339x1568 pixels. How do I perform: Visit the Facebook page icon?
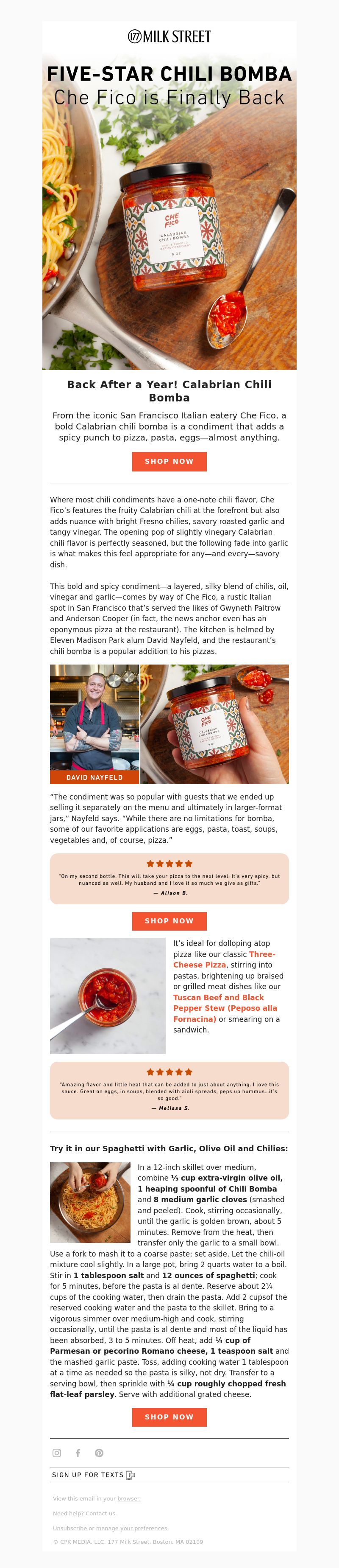click(78, 1453)
